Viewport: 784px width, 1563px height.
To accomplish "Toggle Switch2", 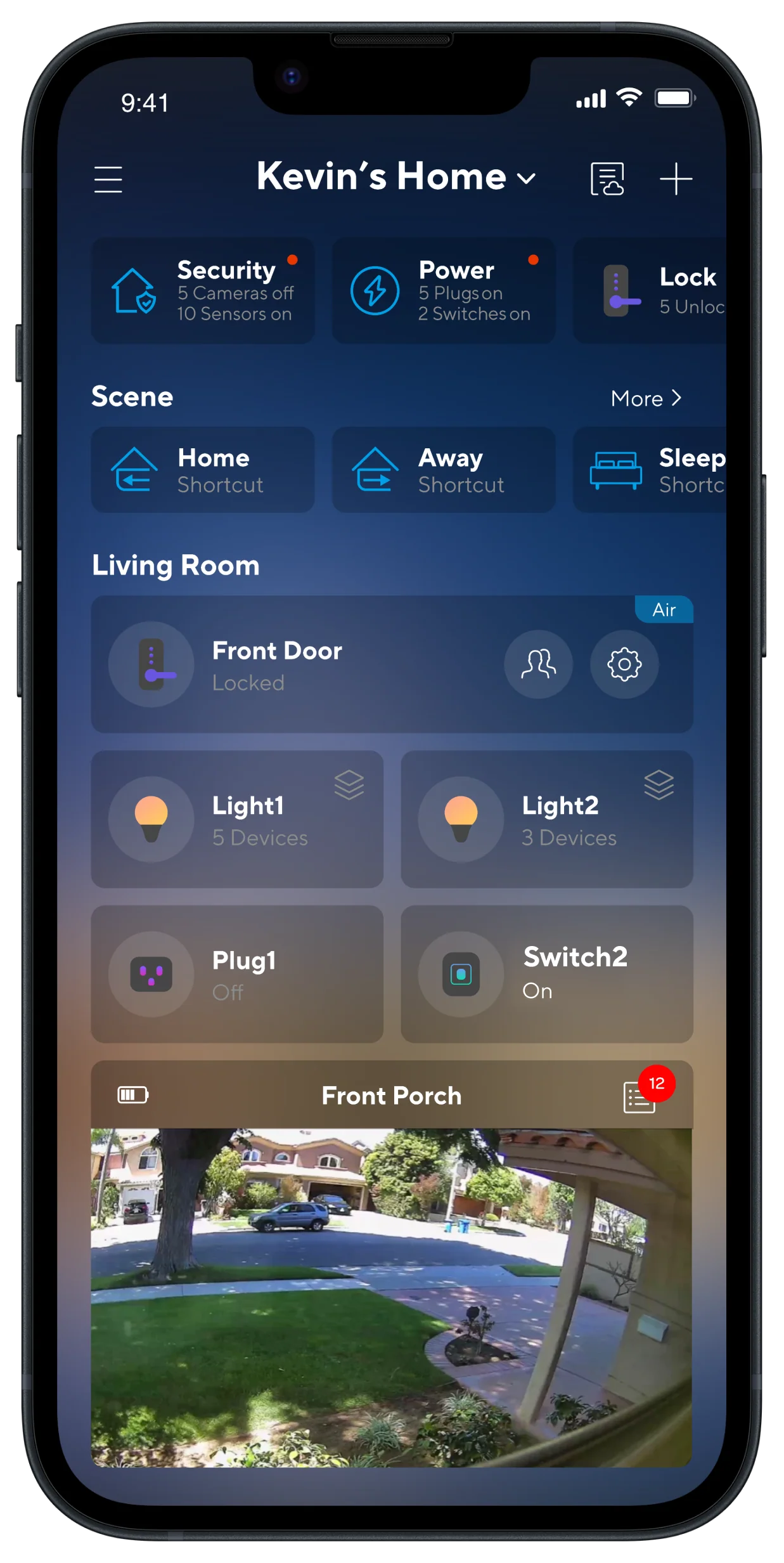I will 461,974.
